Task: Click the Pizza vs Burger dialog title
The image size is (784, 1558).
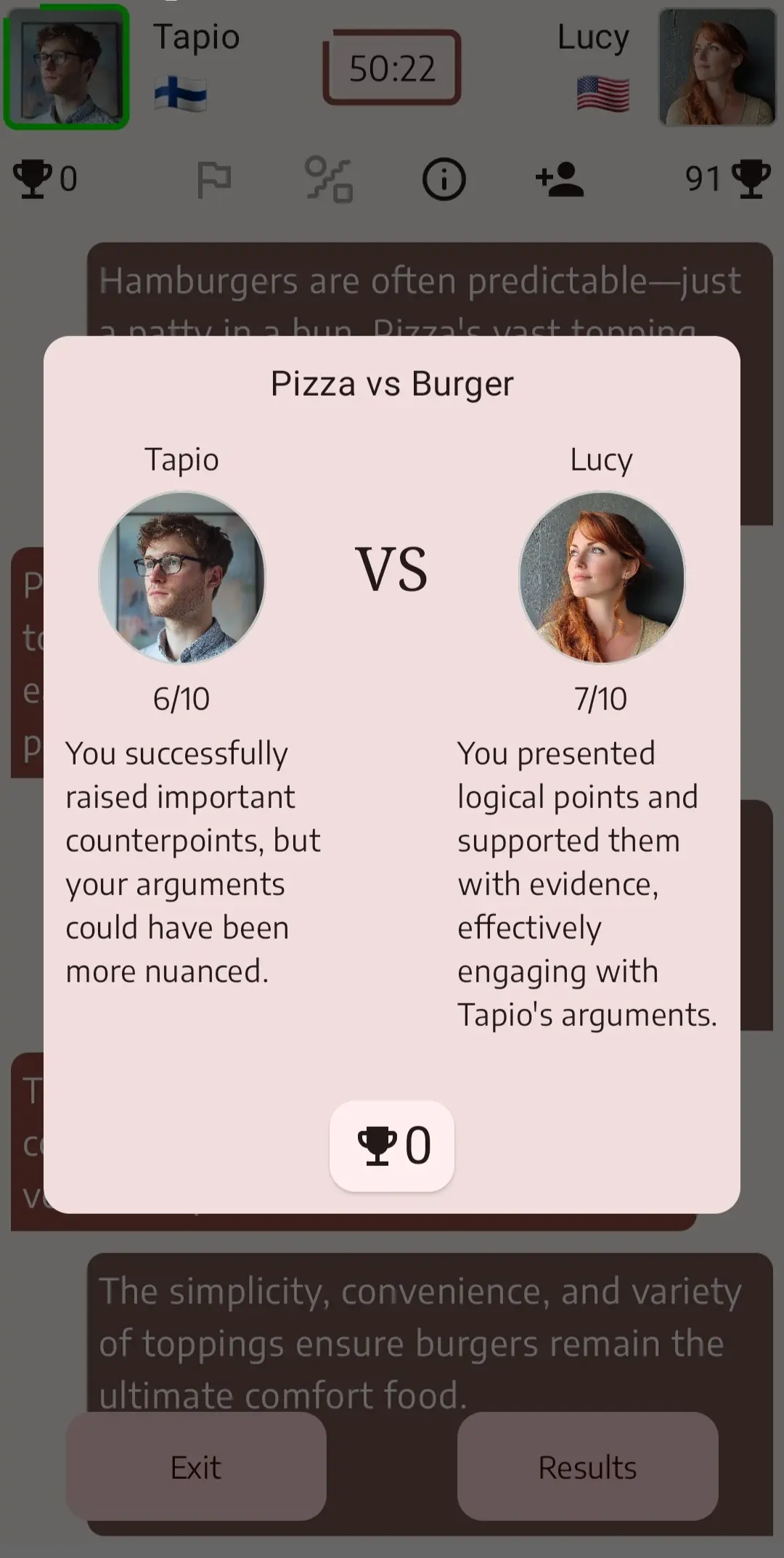Action: pyautogui.click(x=391, y=383)
